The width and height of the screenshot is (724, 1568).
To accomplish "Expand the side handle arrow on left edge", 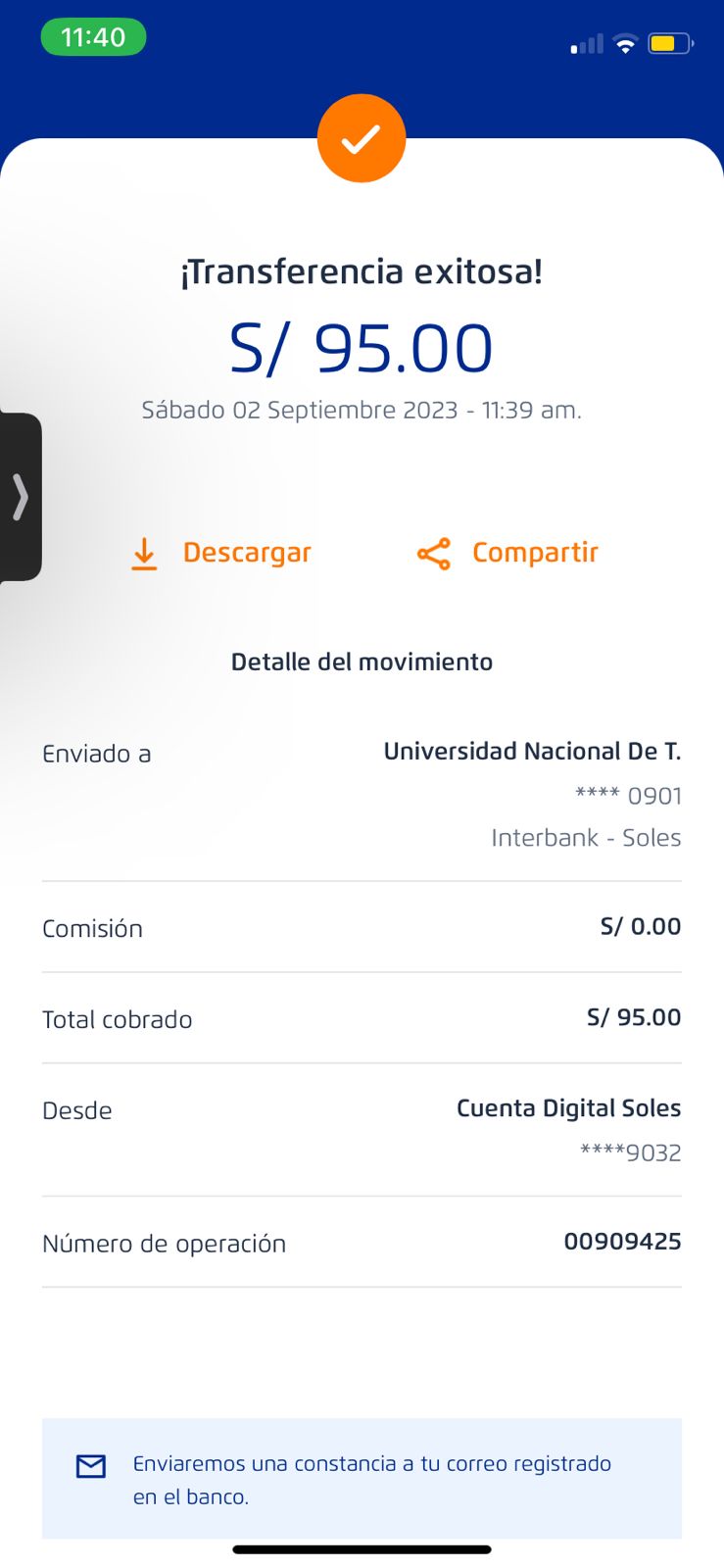I will [20, 497].
